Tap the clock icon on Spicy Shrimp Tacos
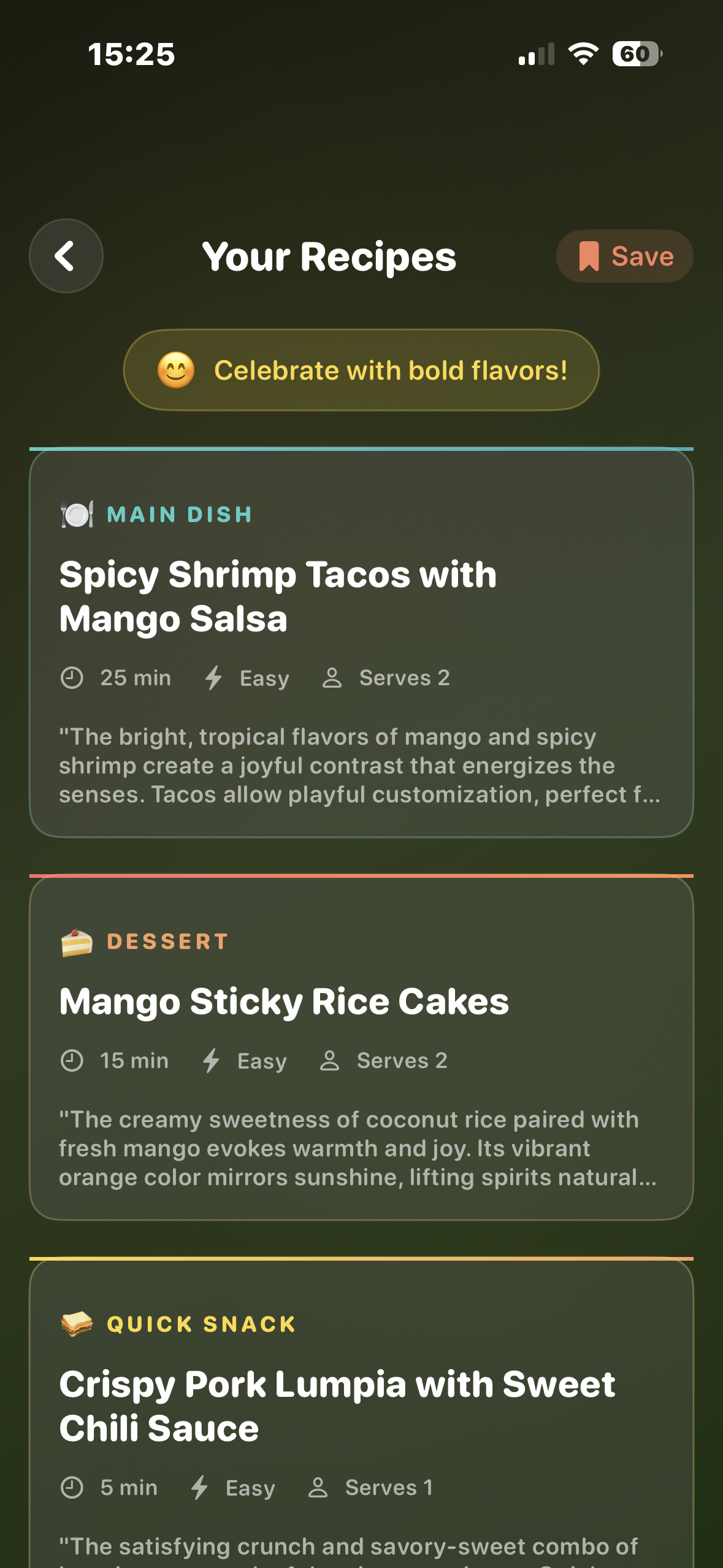This screenshot has width=723, height=1568. pos(71,677)
